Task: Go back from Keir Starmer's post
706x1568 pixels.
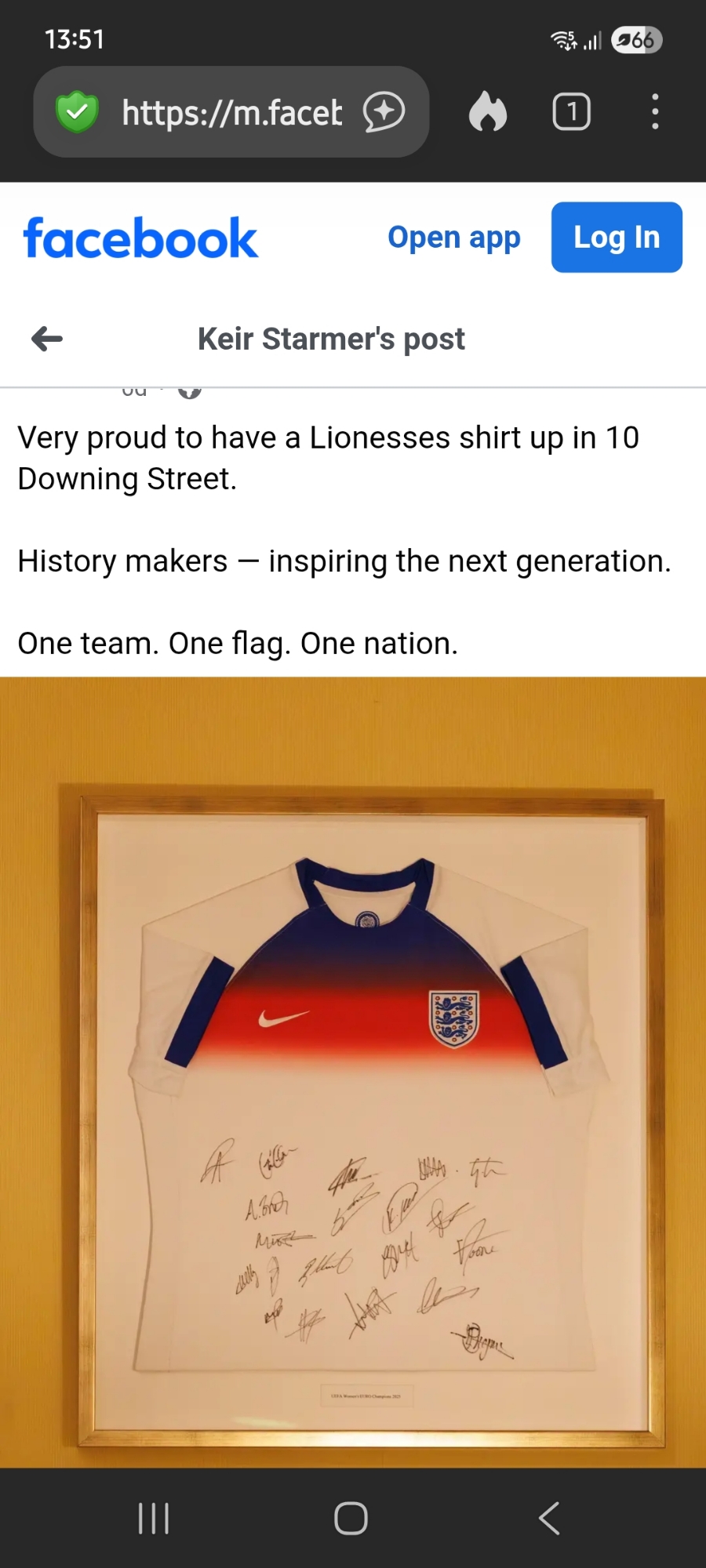Action: pyautogui.click(x=47, y=339)
